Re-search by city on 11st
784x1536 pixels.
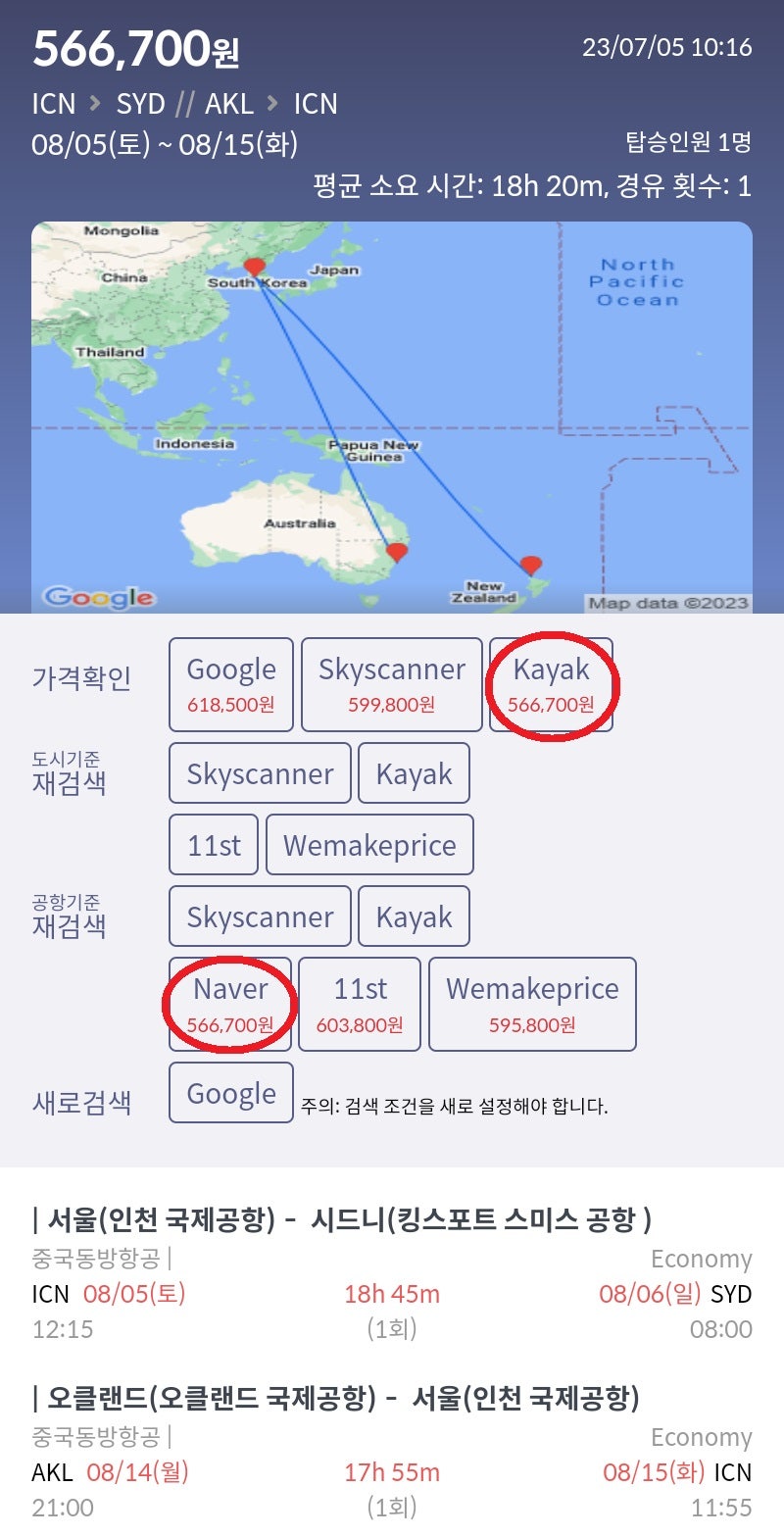pyautogui.click(x=214, y=844)
